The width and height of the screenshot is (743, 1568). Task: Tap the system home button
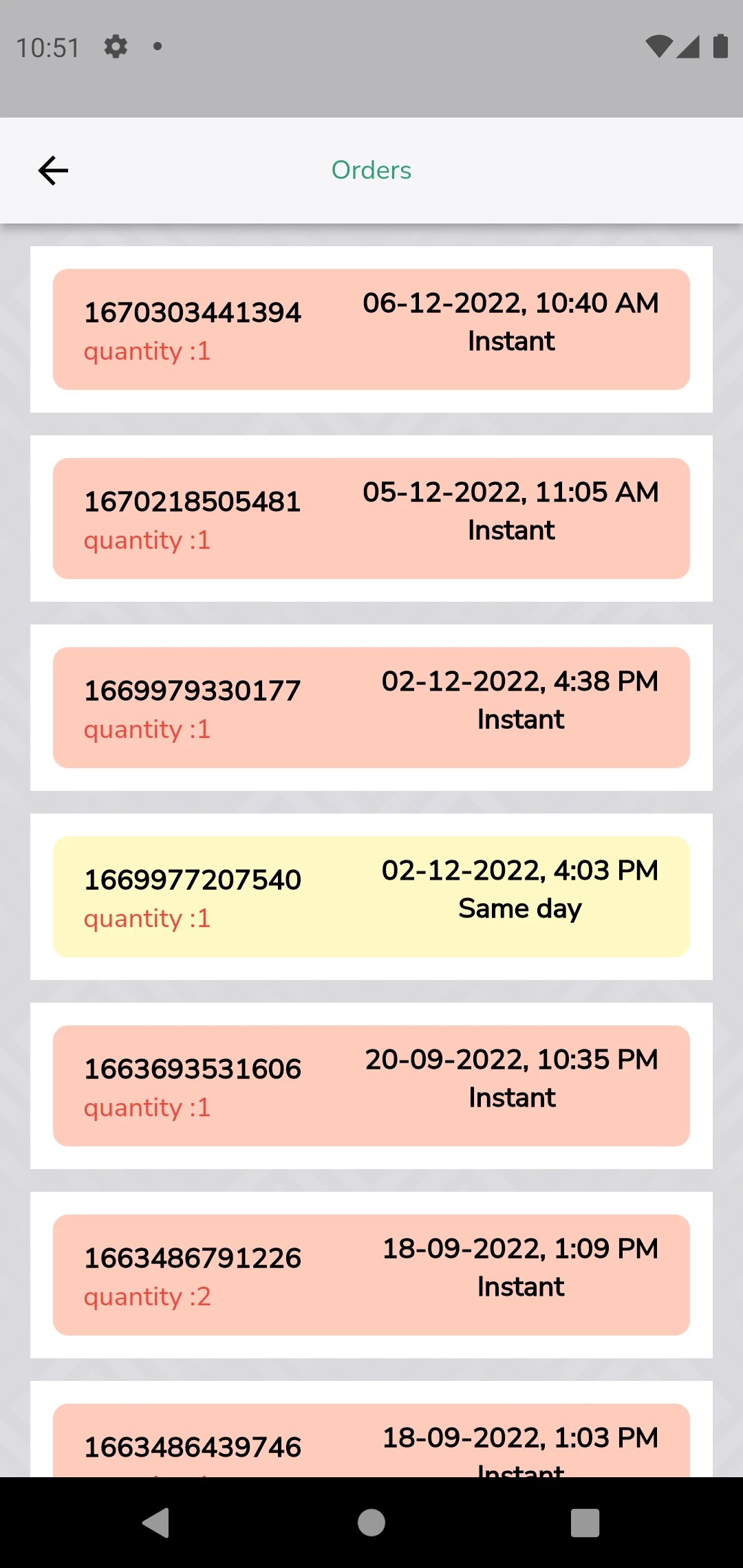[x=371, y=1523]
